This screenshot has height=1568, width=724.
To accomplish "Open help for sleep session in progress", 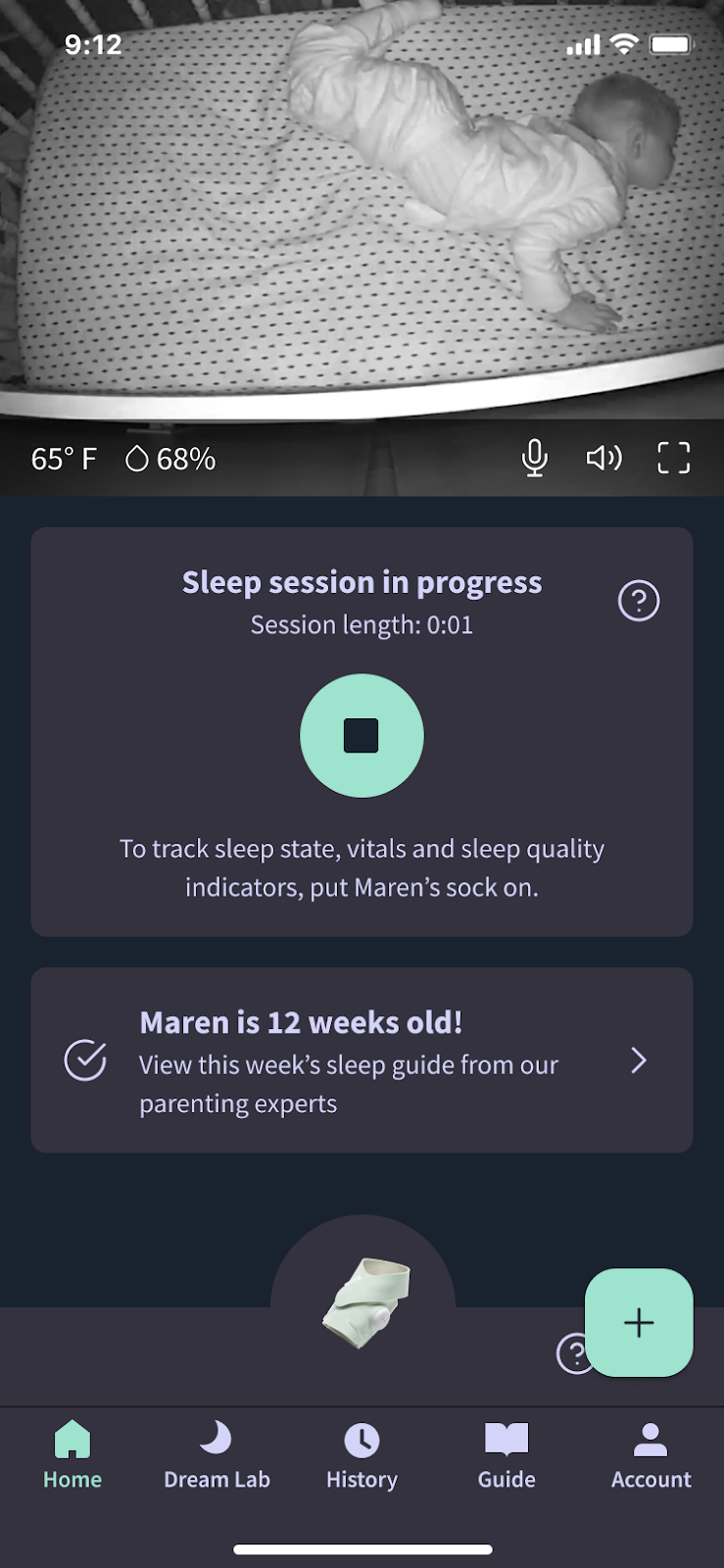I will click(639, 601).
